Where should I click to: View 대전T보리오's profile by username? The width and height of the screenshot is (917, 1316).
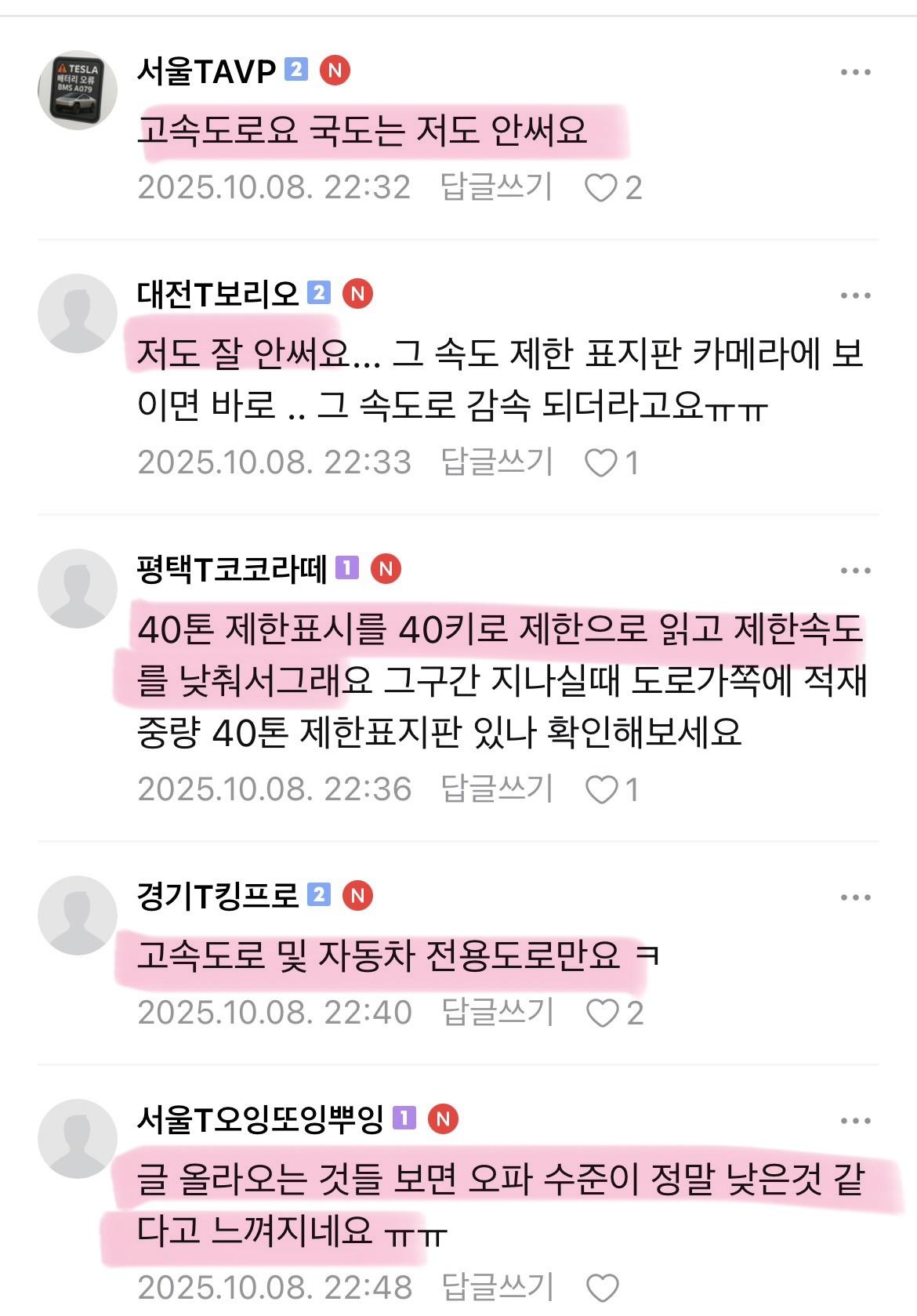click(219, 294)
